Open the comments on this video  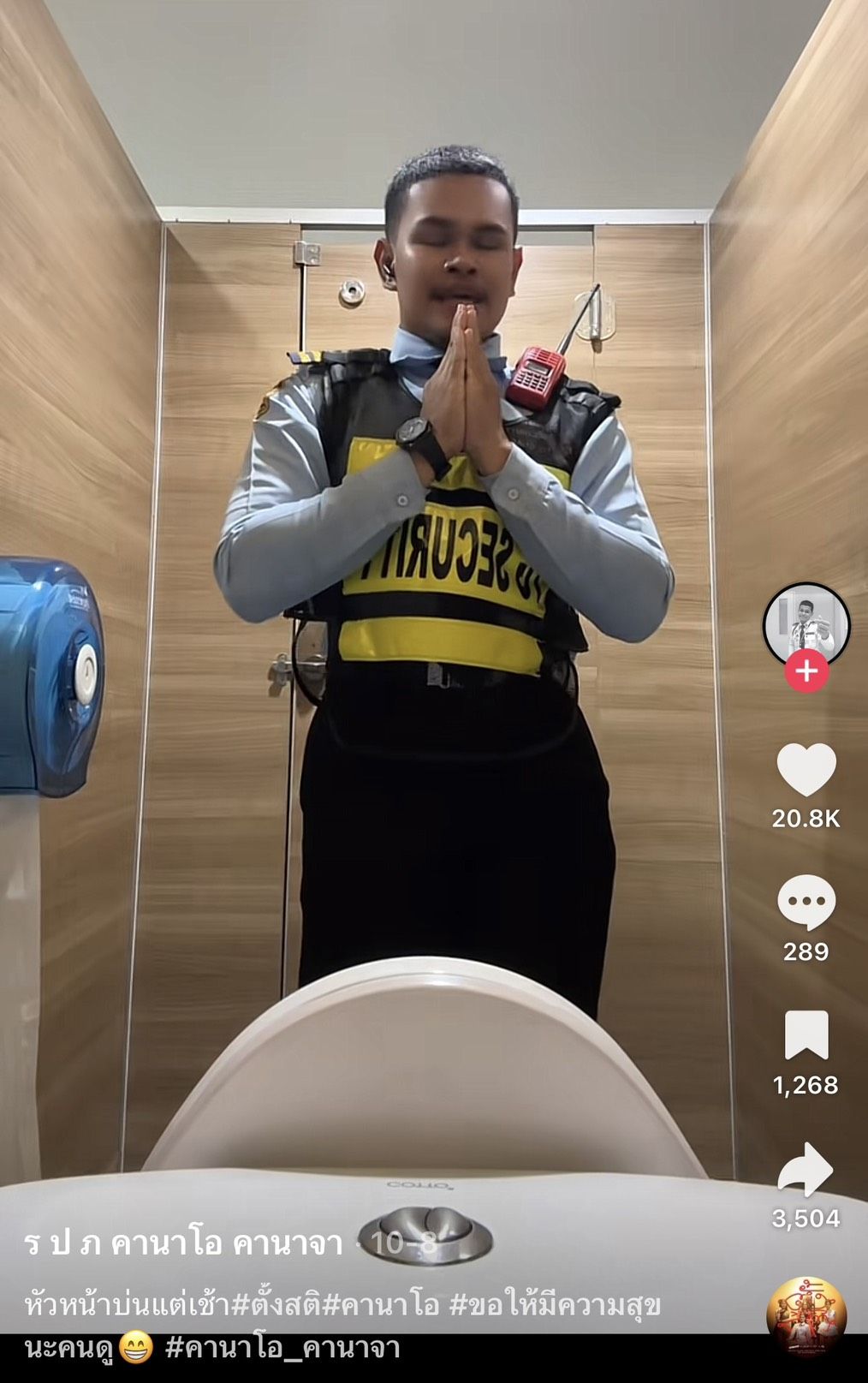point(806,903)
